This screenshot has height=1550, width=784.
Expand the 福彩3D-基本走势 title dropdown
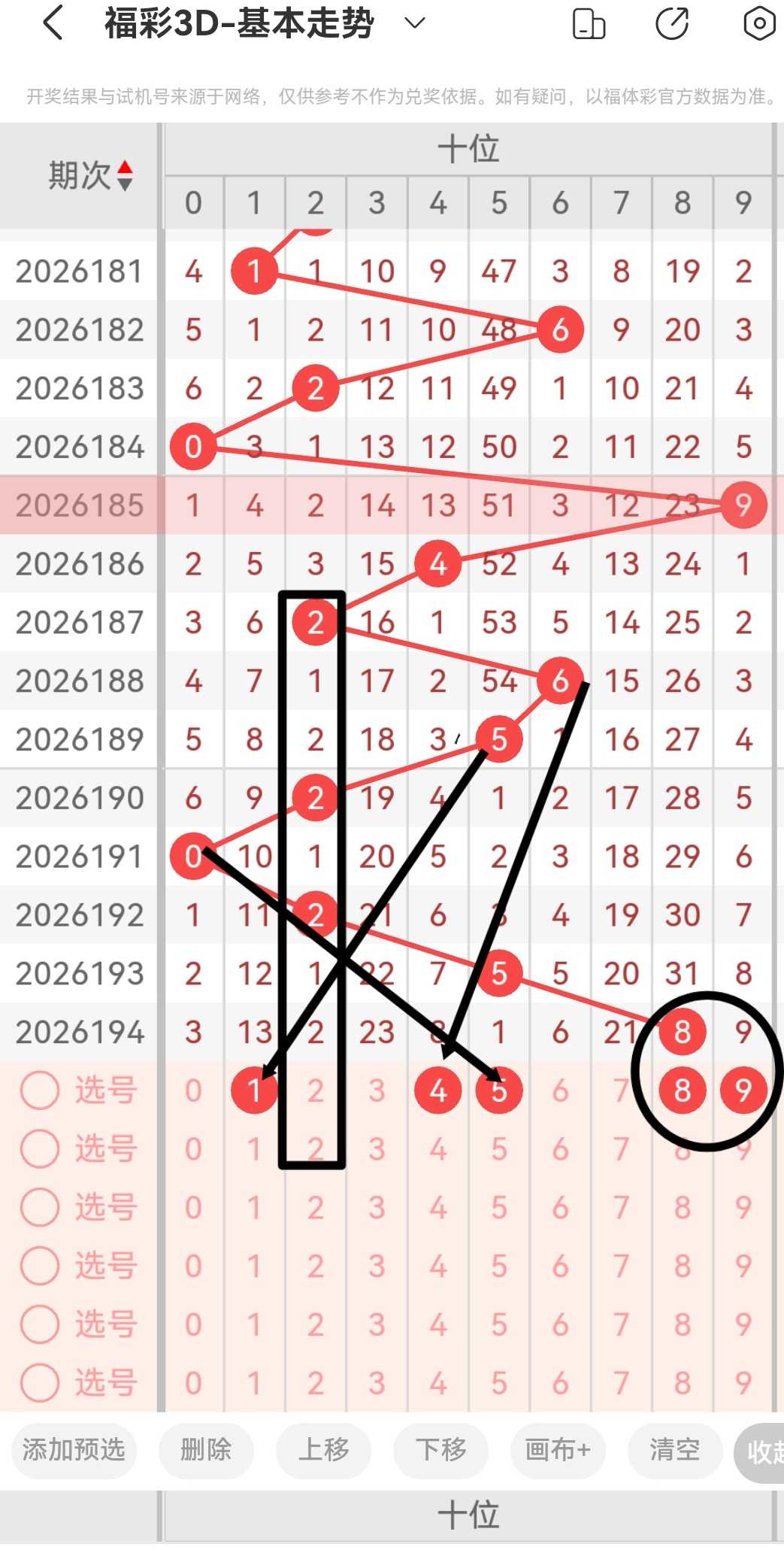(x=415, y=23)
